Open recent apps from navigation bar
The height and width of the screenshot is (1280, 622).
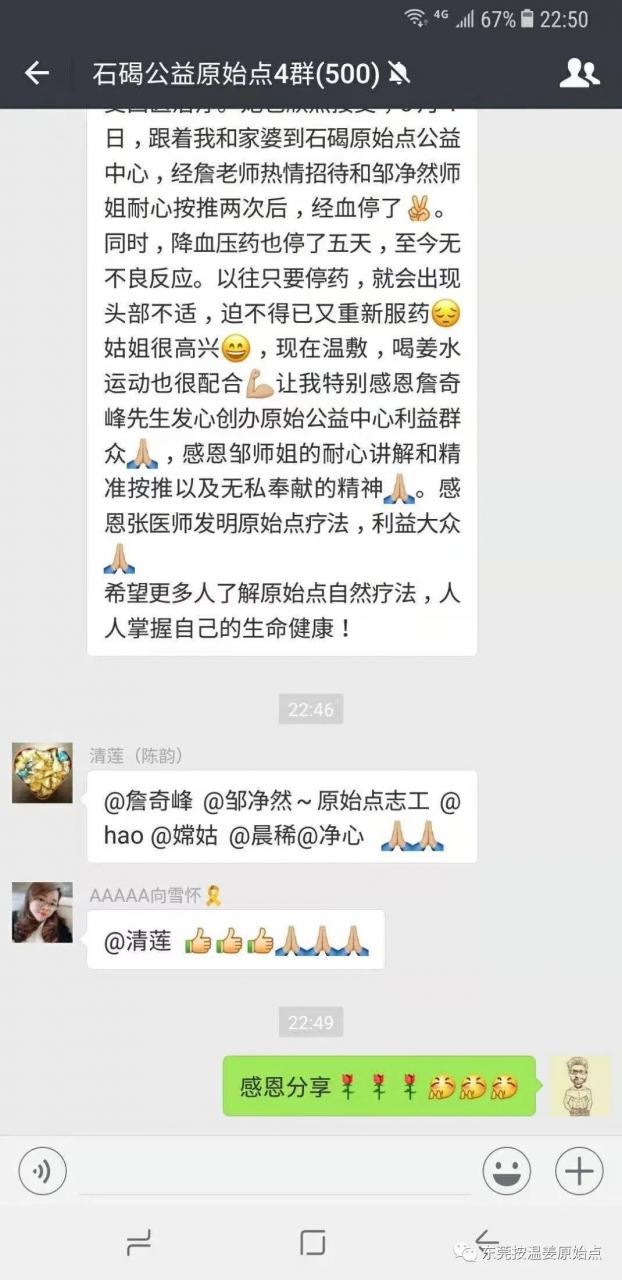click(138, 1243)
